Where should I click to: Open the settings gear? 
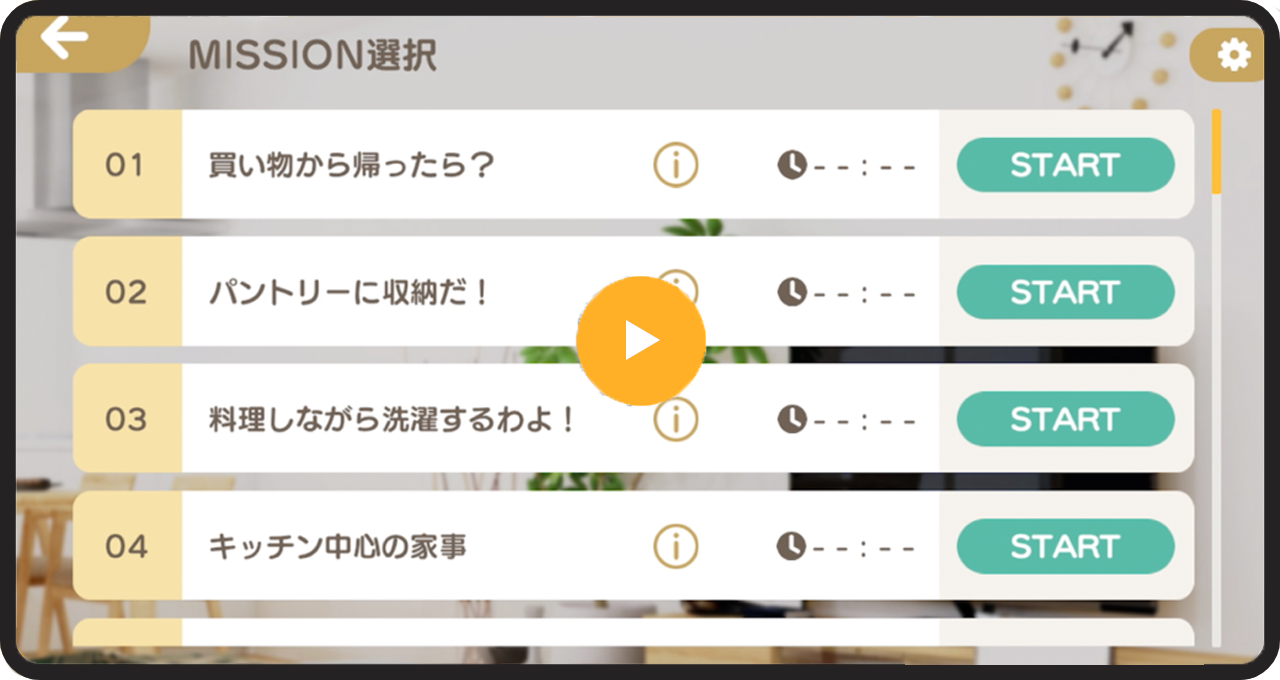[1233, 54]
